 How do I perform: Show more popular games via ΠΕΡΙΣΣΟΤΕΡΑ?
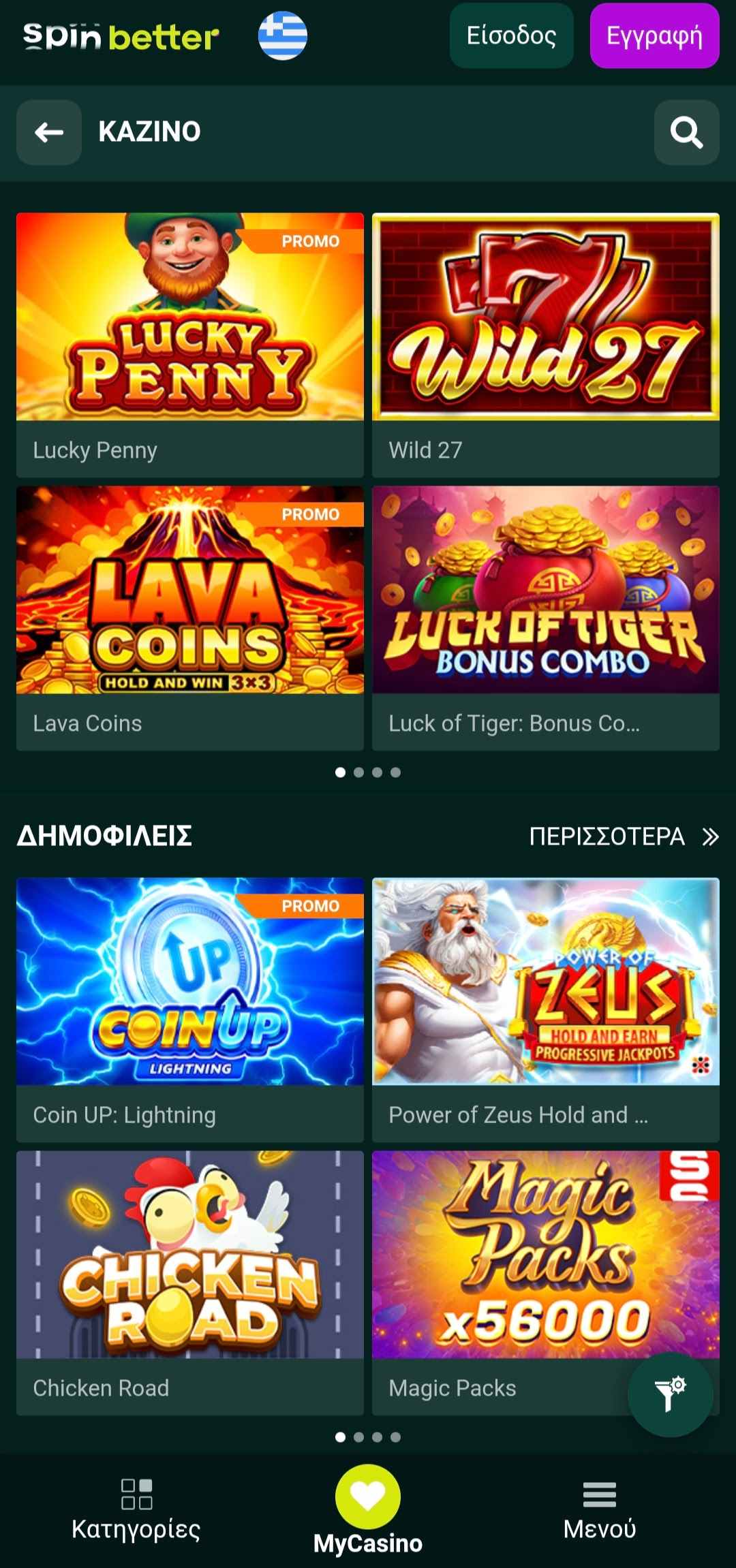(x=623, y=836)
